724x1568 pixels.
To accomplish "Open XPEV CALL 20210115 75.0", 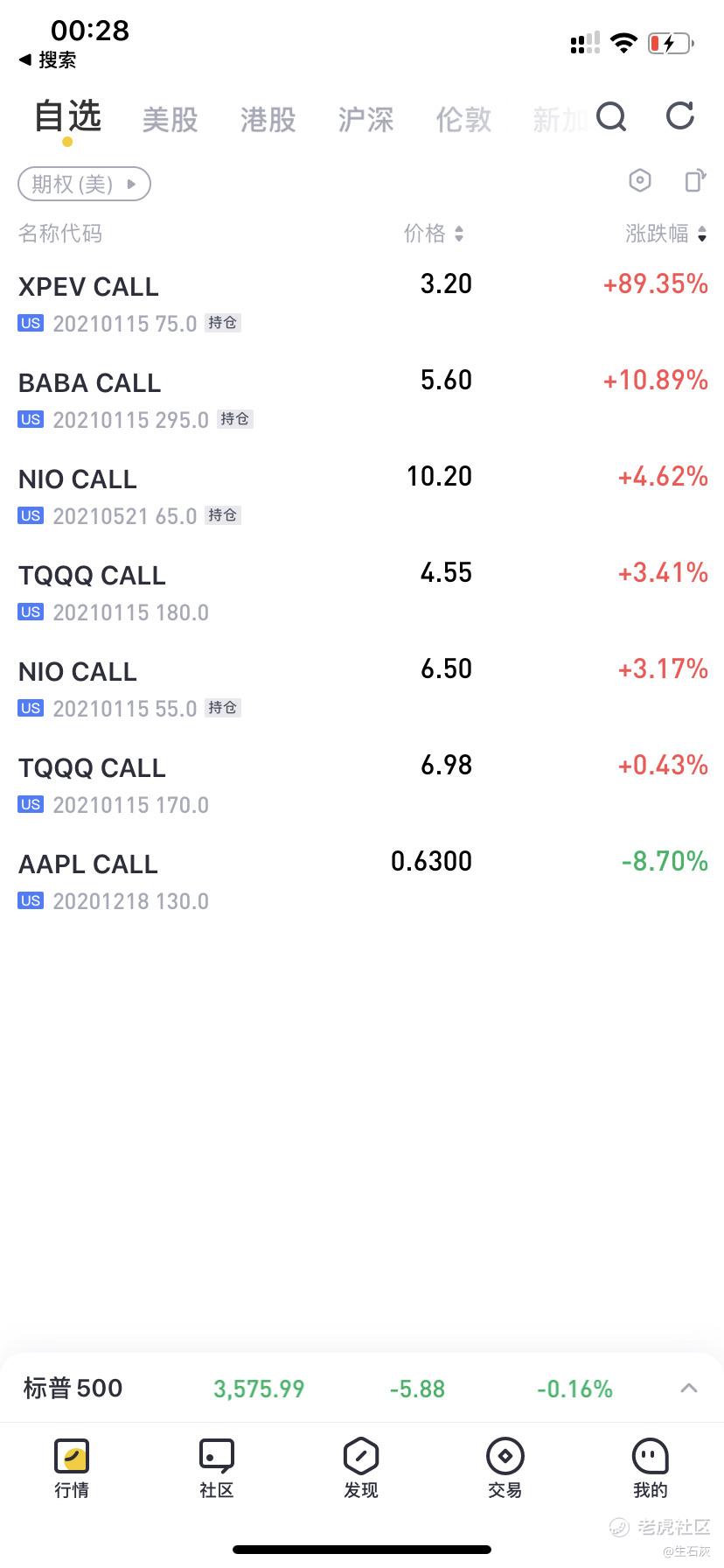I will [x=362, y=303].
